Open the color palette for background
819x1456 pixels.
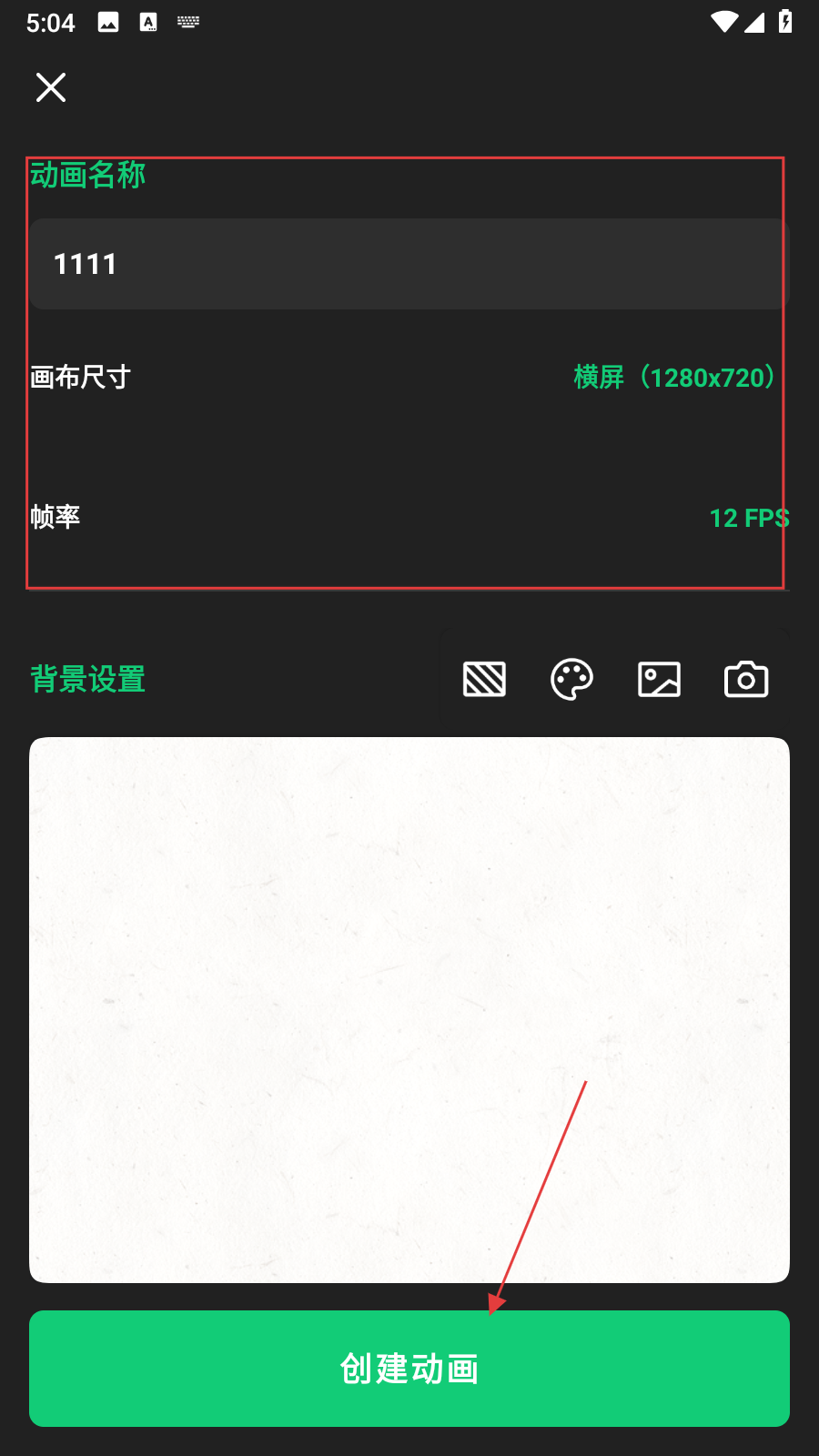tap(571, 679)
